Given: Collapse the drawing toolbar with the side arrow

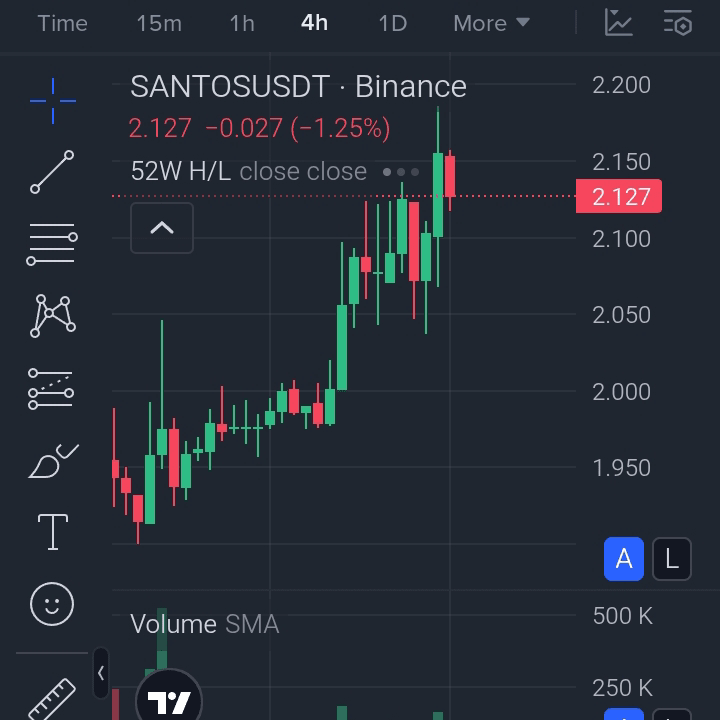Looking at the screenshot, I should pyautogui.click(x=101, y=673).
